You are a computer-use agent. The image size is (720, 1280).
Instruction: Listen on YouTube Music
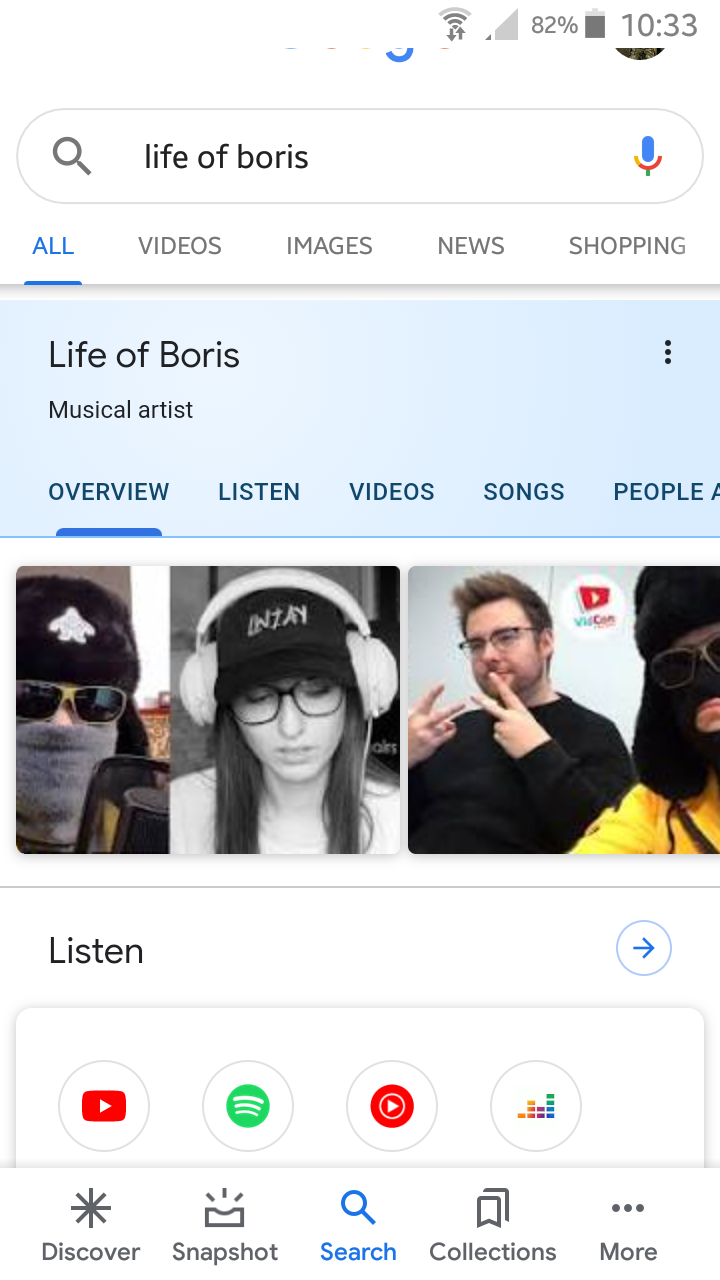pos(392,1106)
